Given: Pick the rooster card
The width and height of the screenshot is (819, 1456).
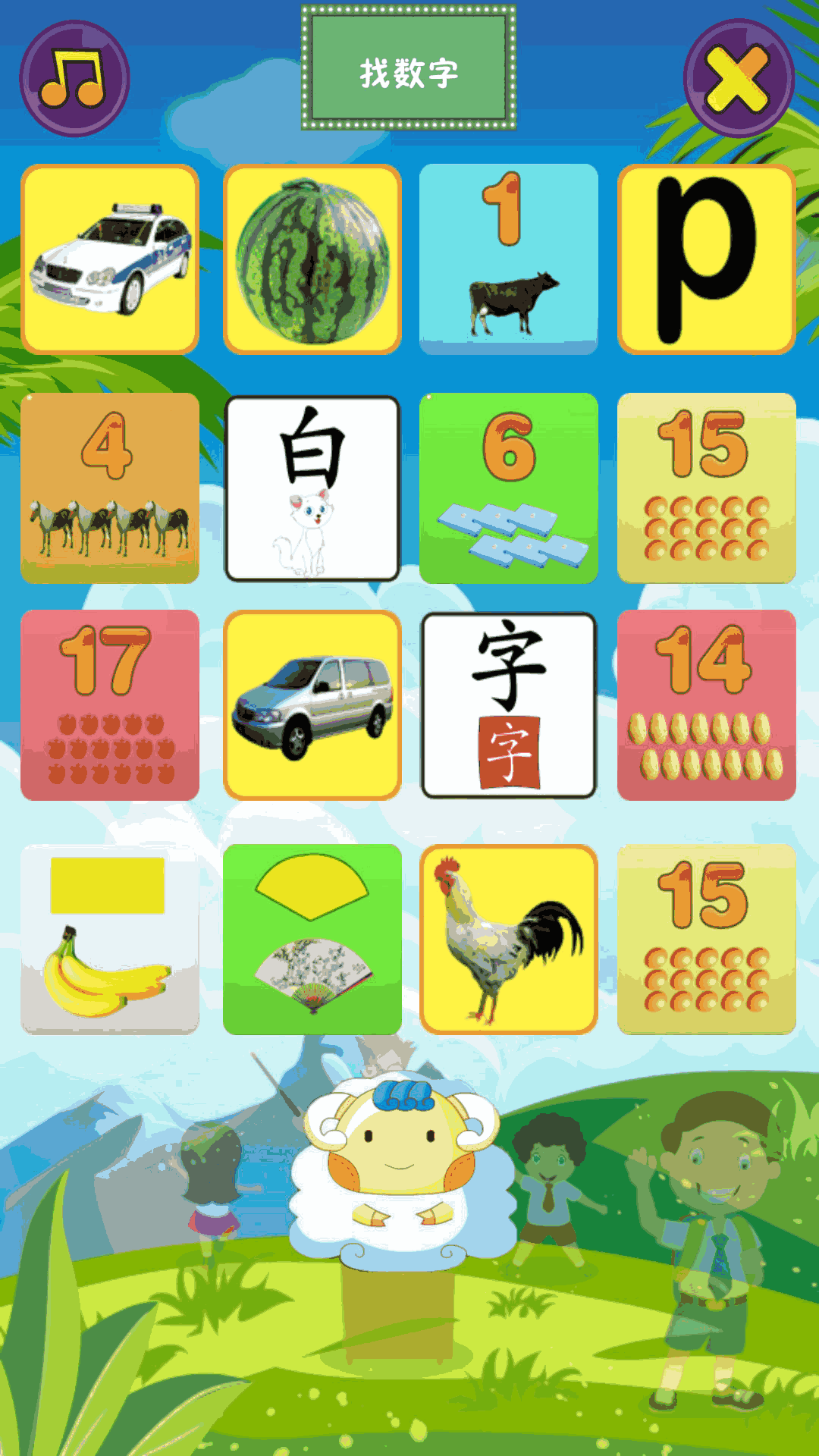Looking at the screenshot, I should coord(509,939).
